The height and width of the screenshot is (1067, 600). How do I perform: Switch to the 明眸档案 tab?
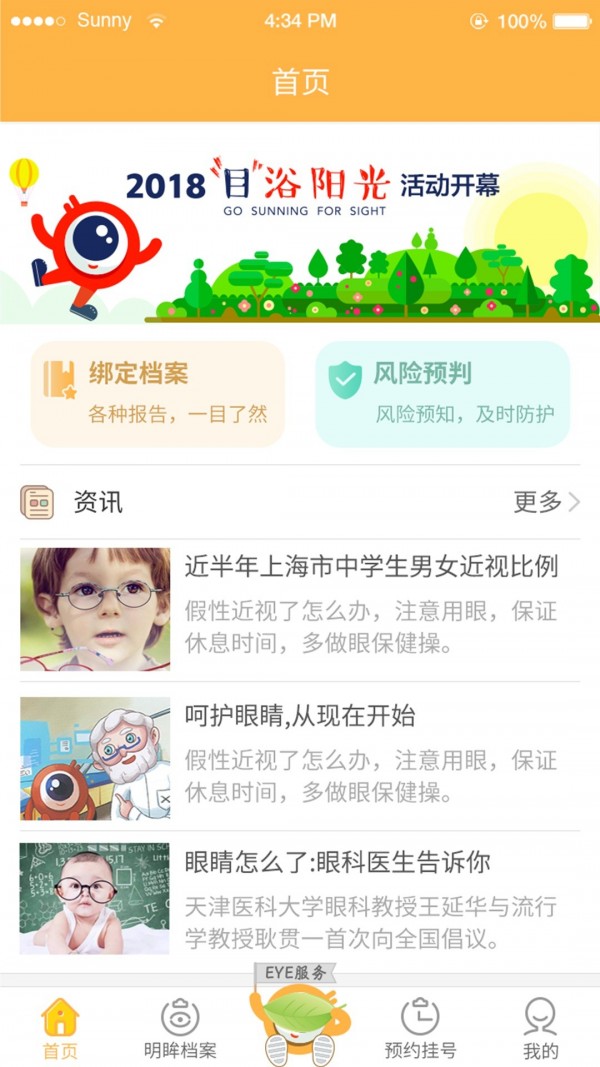[180, 1028]
